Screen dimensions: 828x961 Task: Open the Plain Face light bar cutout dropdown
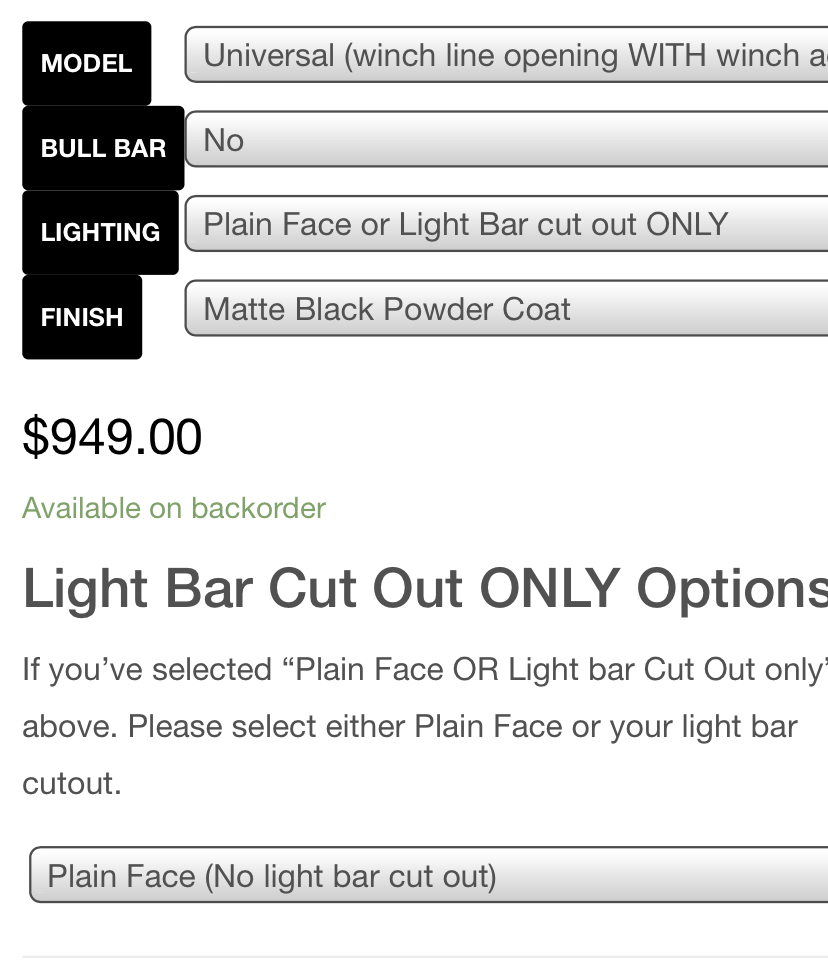[430, 876]
